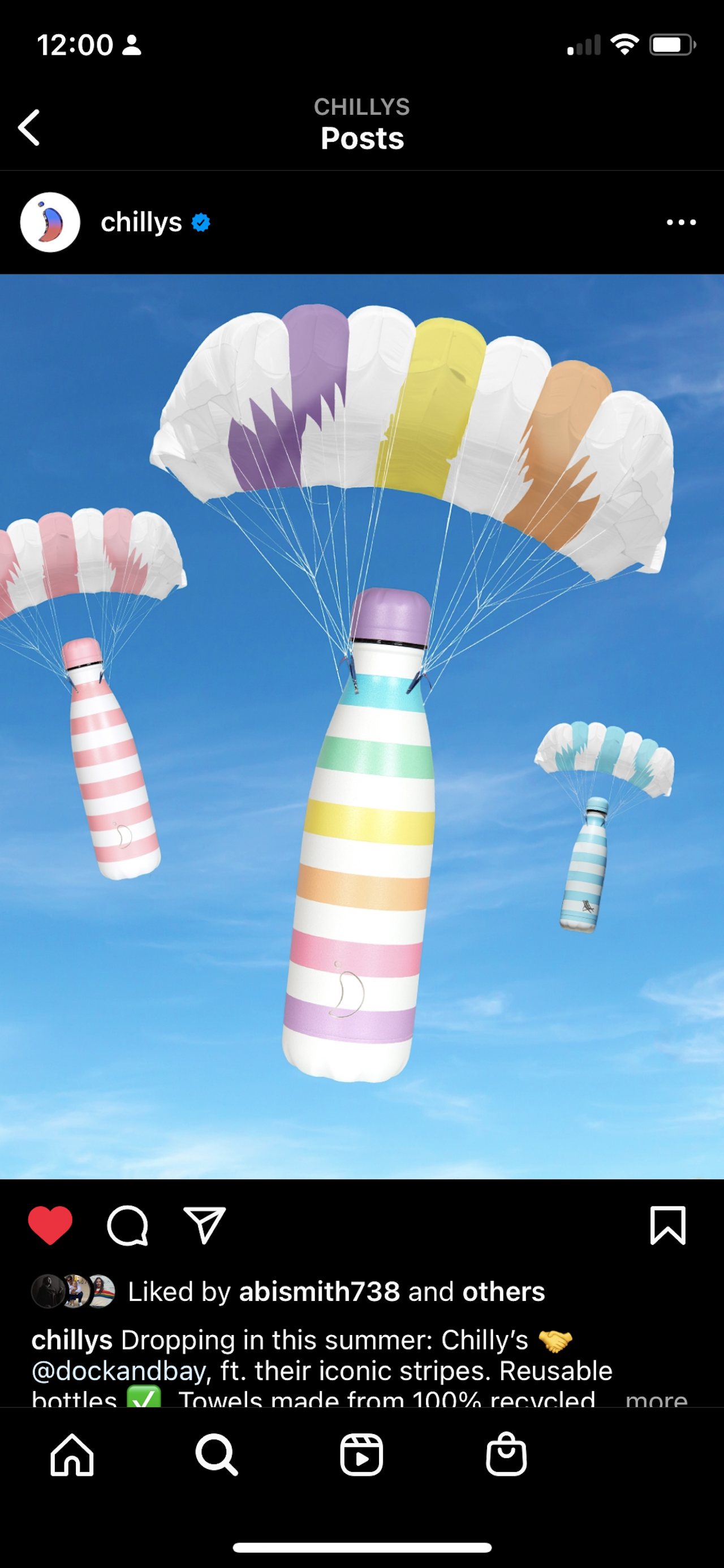This screenshot has width=724, height=1568.
Task: Open comments with the speech bubble icon
Action: [x=127, y=1225]
